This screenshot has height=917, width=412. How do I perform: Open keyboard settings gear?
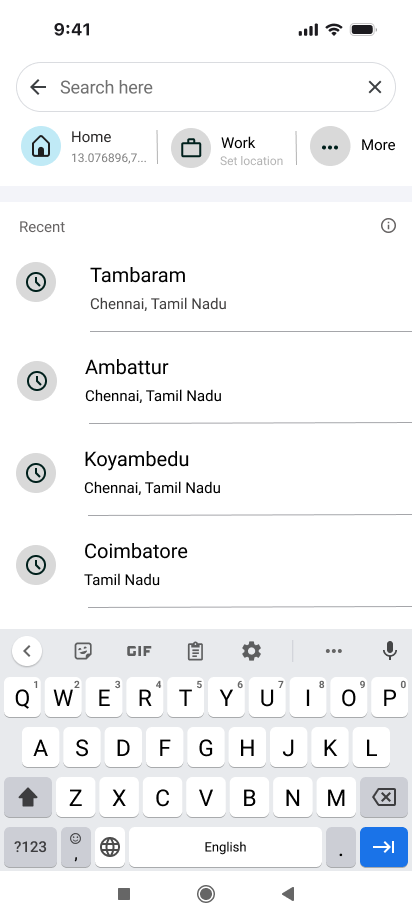252,651
